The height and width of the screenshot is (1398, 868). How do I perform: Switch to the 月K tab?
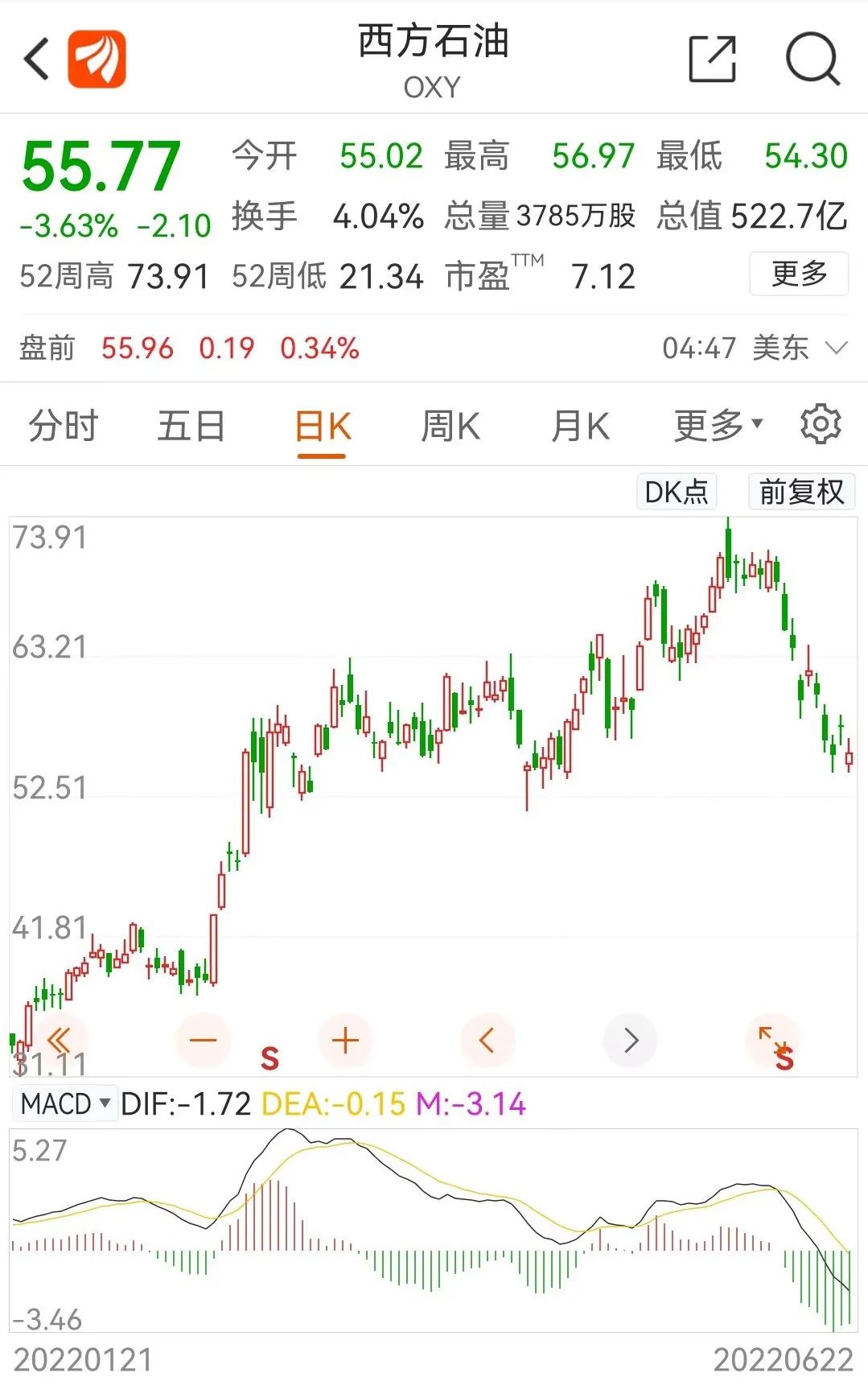(580, 426)
